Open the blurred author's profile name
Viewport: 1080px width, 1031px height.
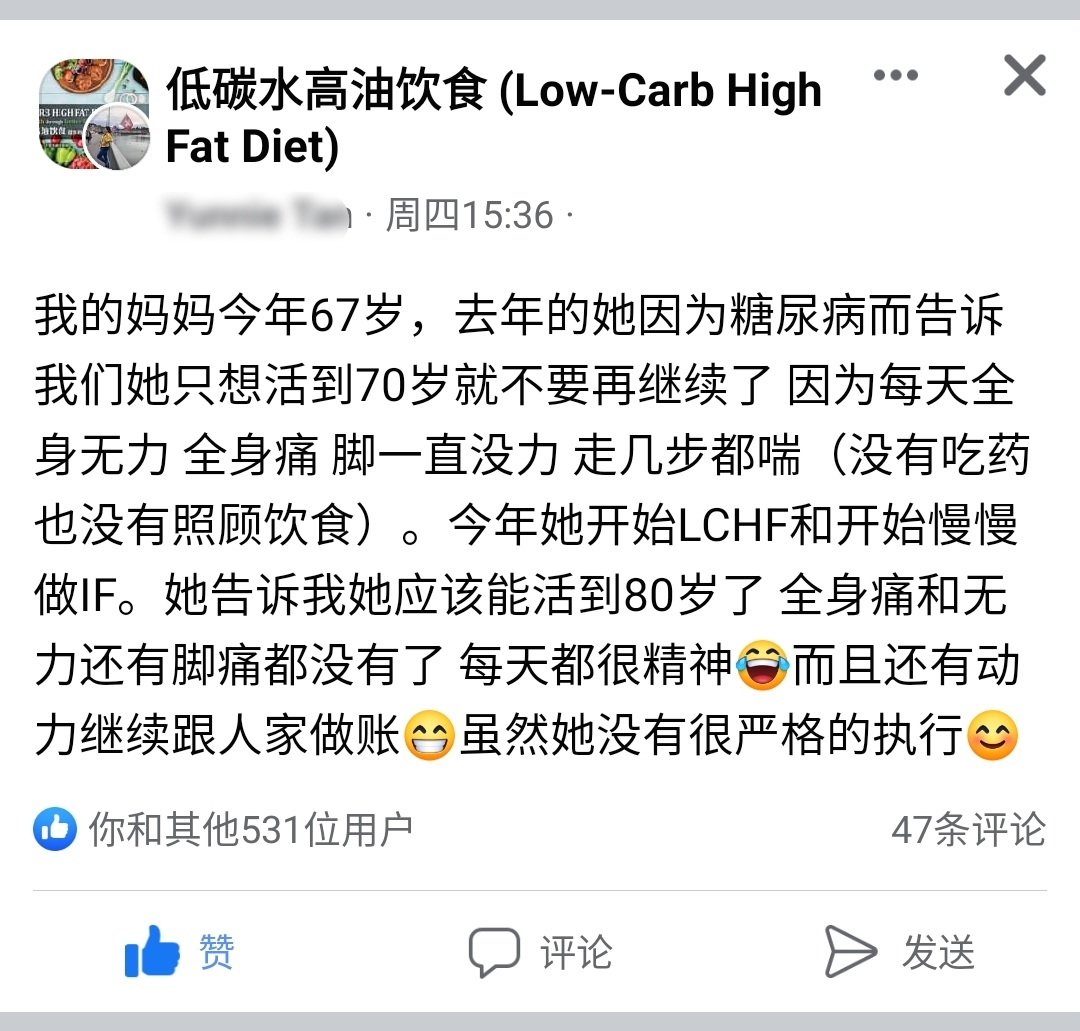258,214
